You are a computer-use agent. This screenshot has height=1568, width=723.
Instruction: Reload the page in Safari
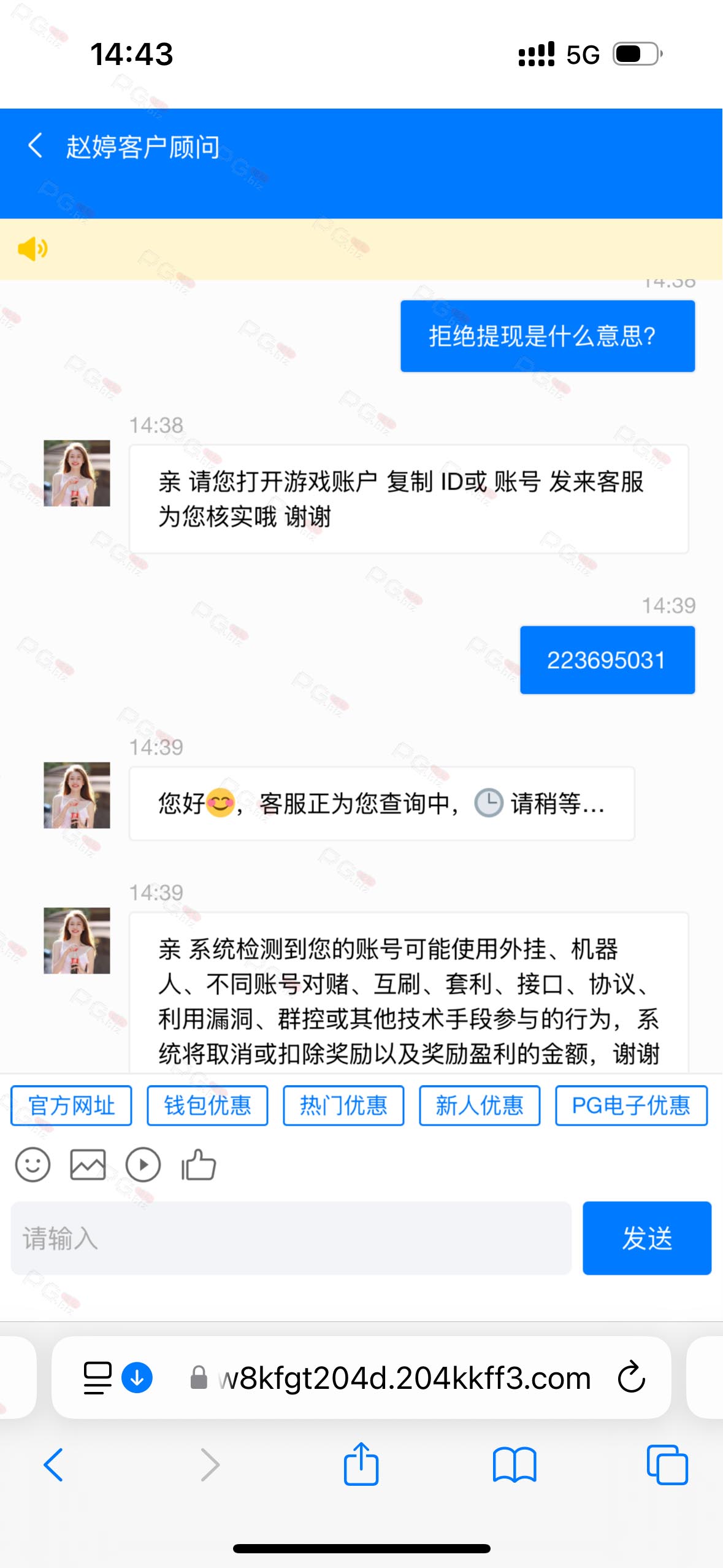click(631, 1377)
